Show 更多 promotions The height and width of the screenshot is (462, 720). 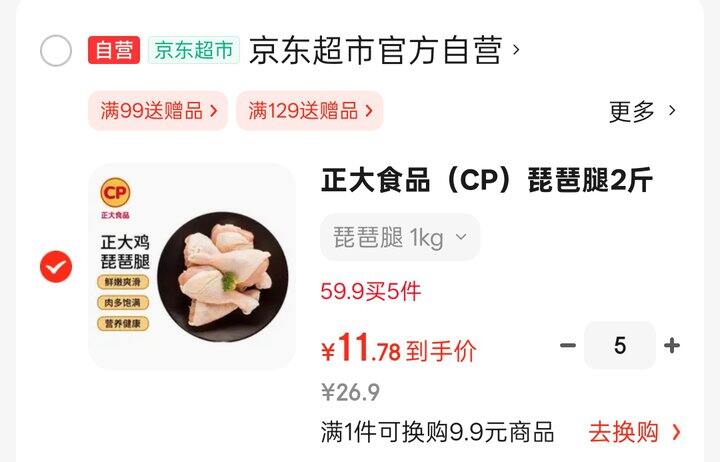click(x=642, y=111)
